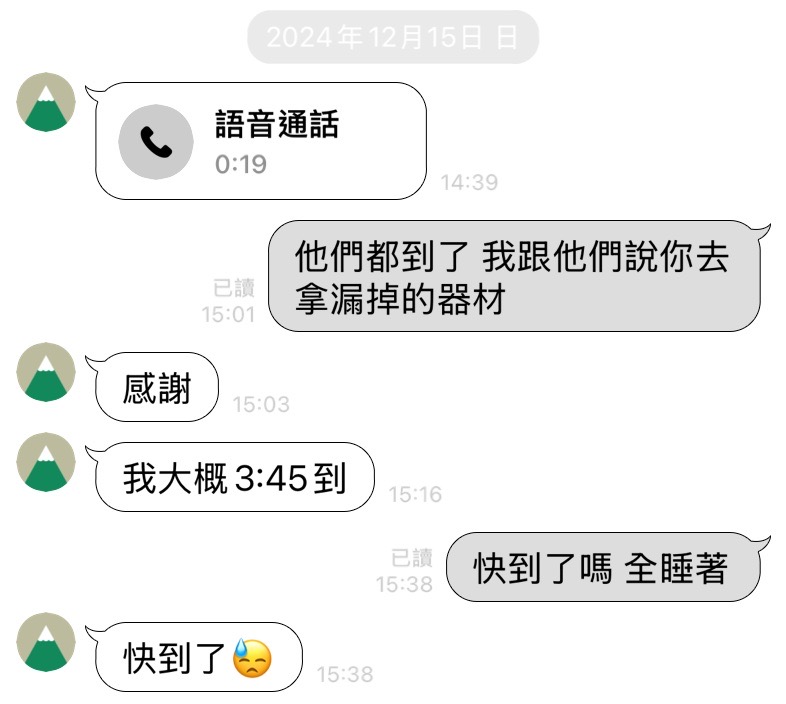Tap the avatar next to the 感謝 message
The height and width of the screenshot is (704, 786).
click(x=46, y=372)
